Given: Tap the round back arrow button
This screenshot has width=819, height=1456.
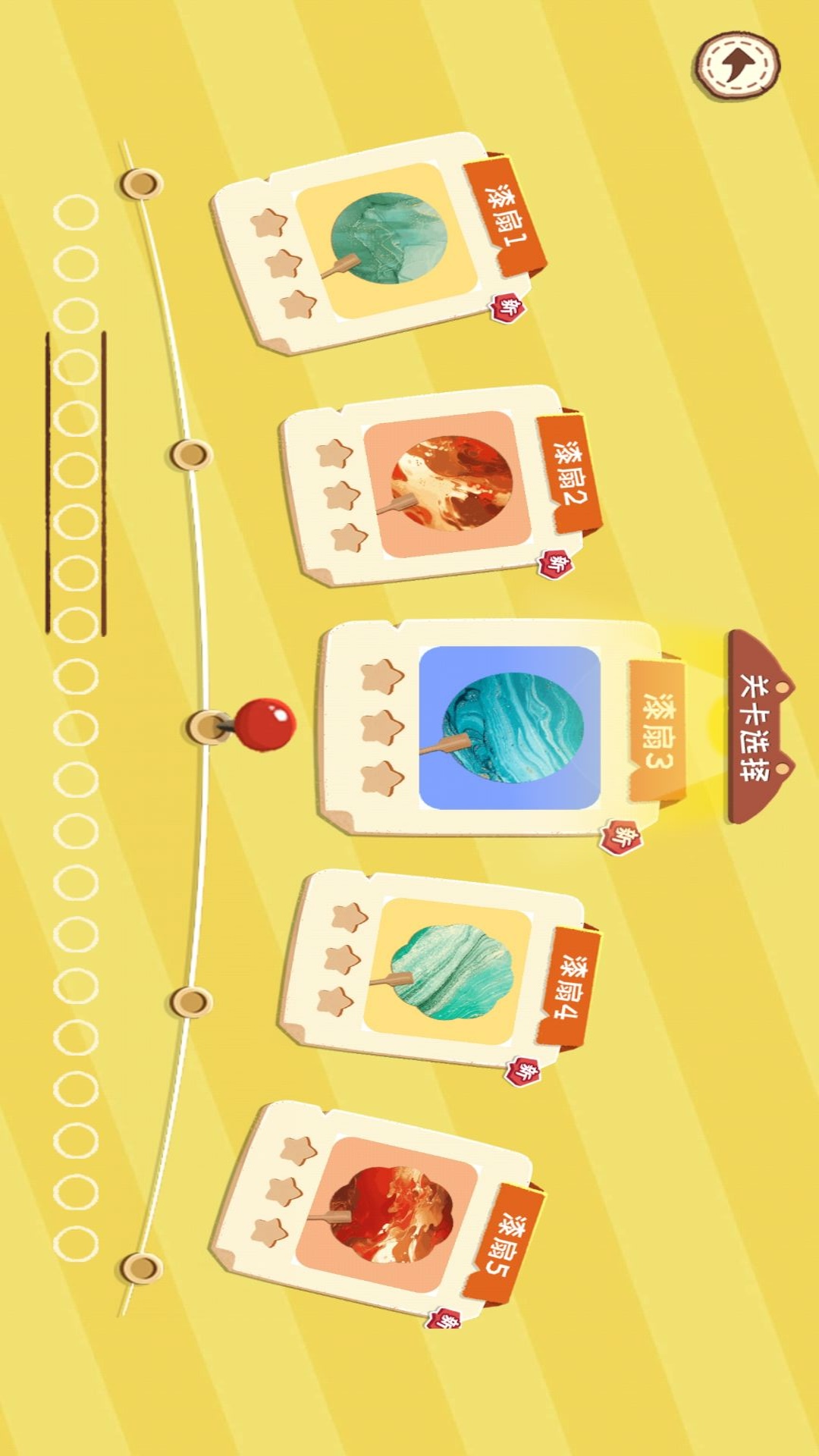Looking at the screenshot, I should pos(736,64).
